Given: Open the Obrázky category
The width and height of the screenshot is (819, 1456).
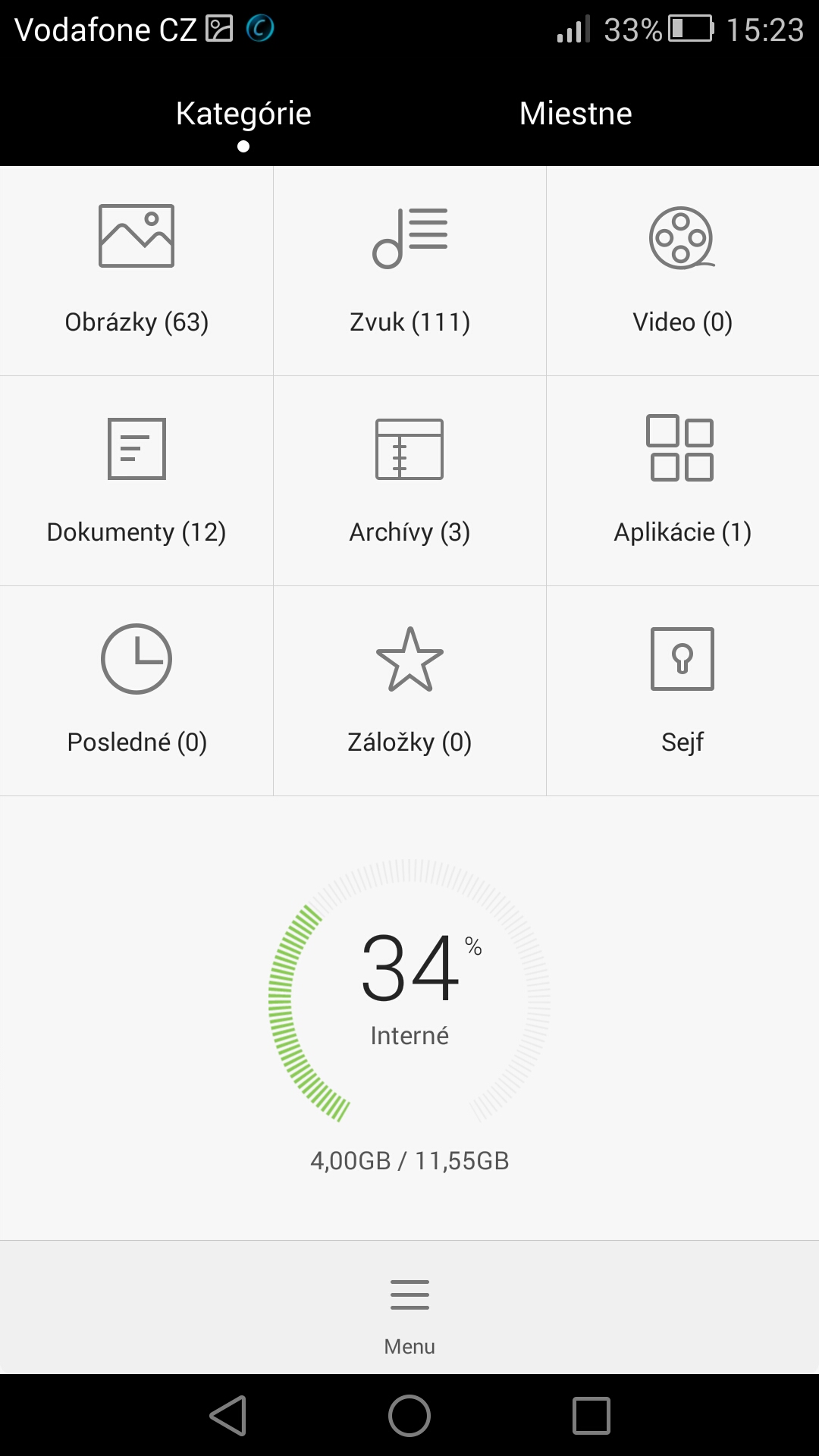Looking at the screenshot, I should pyautogui.click(x=136, y=271).
